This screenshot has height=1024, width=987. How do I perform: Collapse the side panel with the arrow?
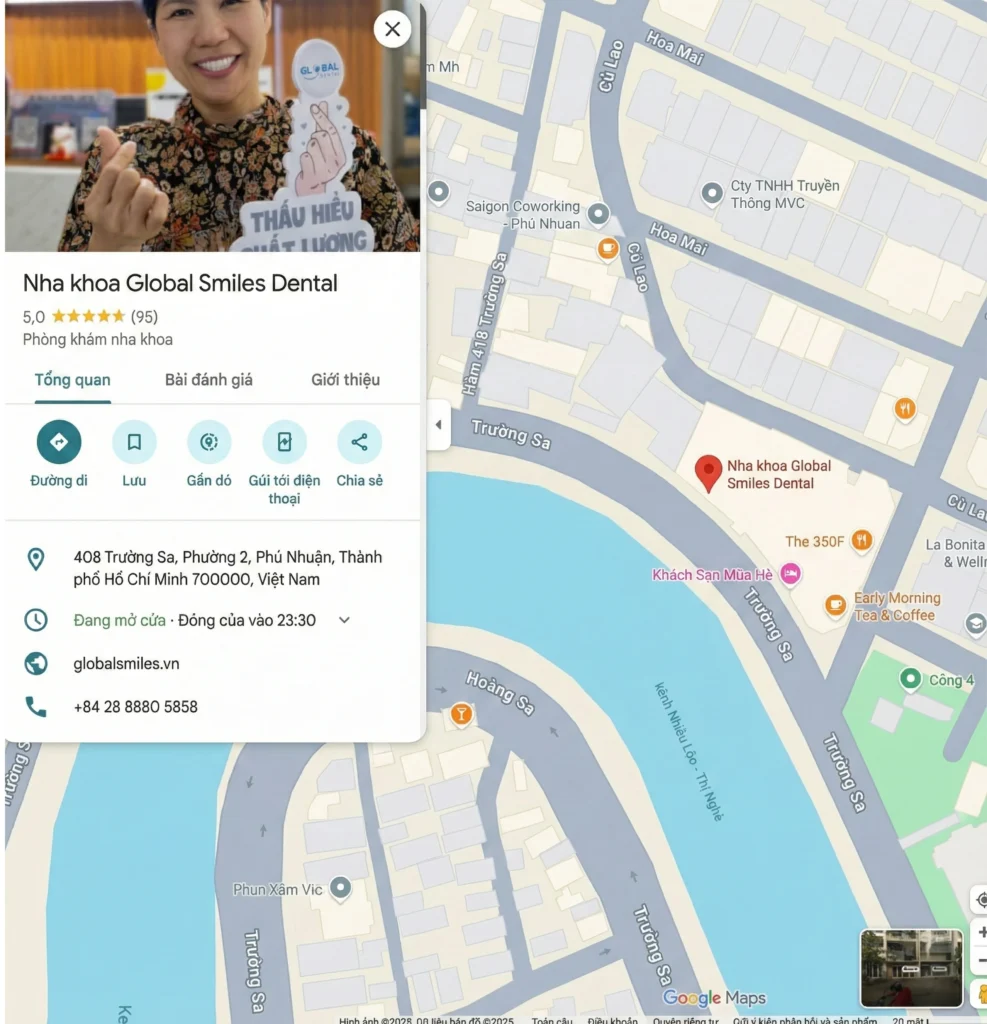(438, 425)
